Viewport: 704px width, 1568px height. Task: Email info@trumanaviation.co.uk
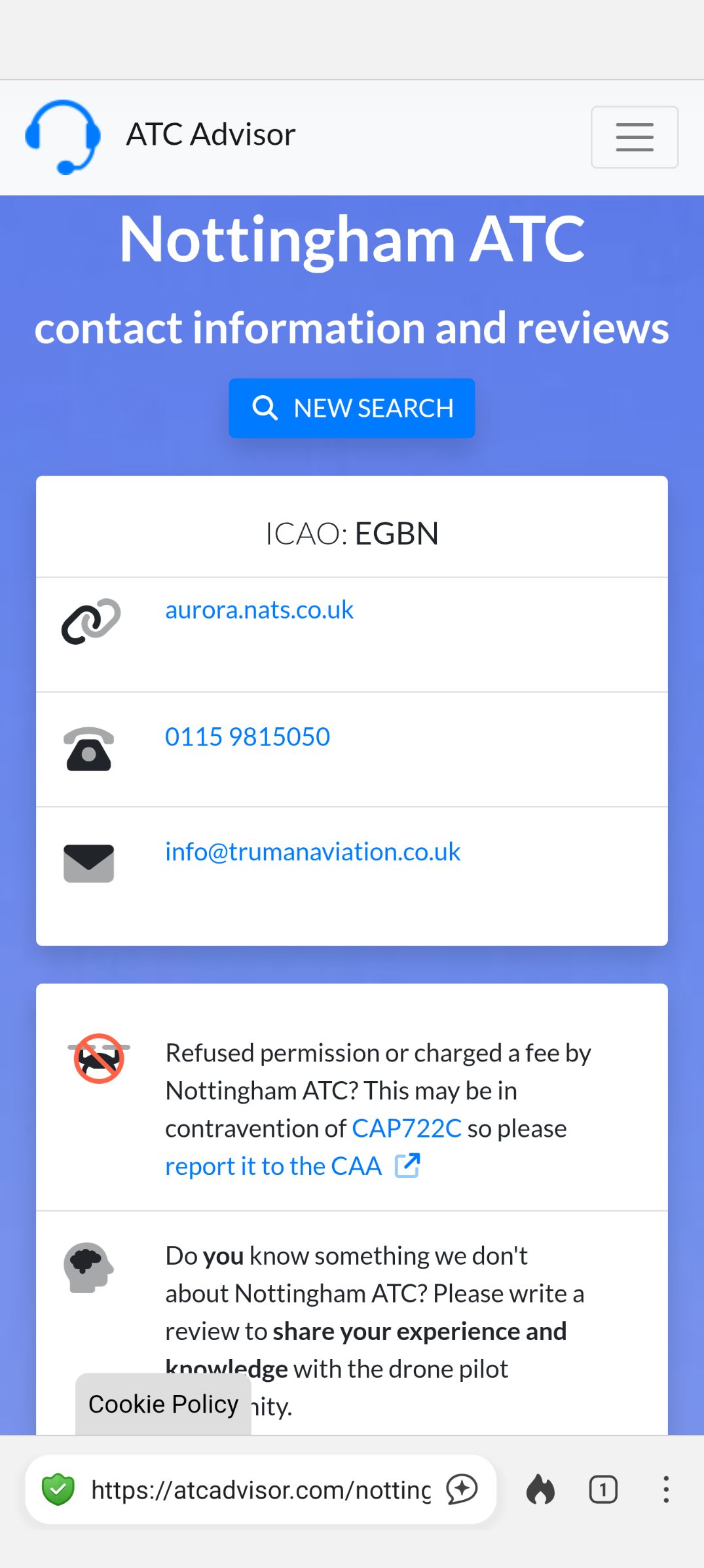pos(312,852)
